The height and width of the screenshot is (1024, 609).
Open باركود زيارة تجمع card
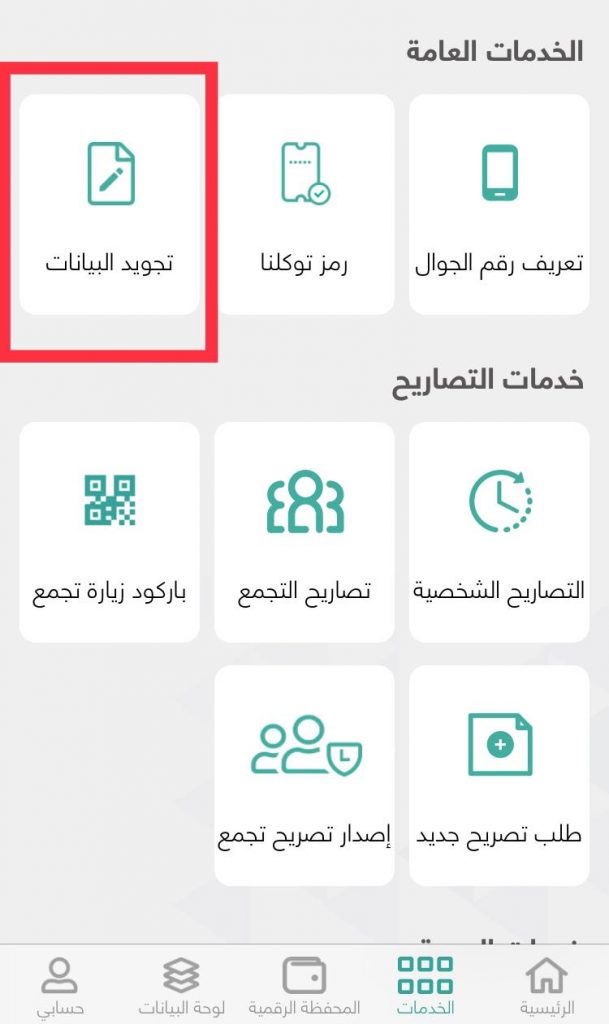[110, 532]
